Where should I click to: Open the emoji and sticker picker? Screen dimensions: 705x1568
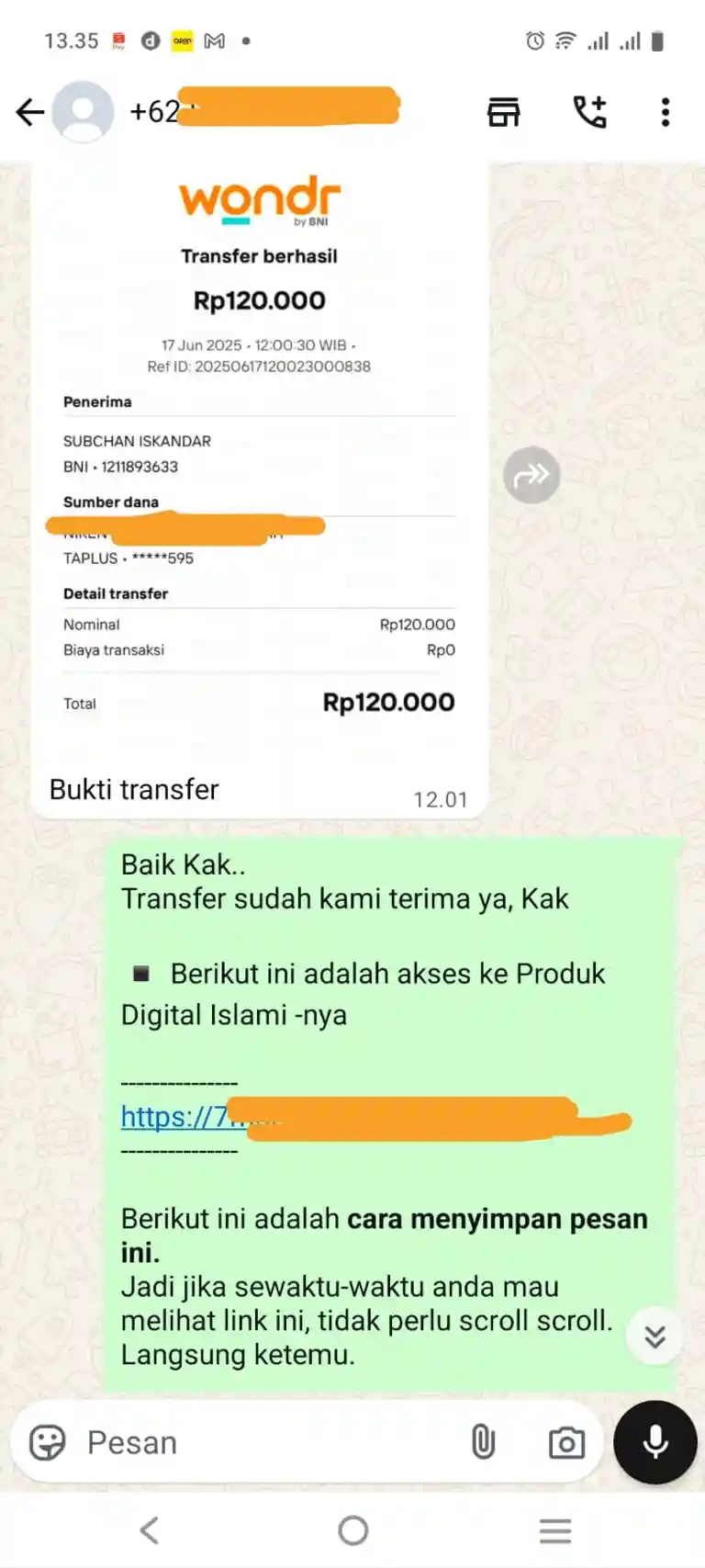[48, 1442]
